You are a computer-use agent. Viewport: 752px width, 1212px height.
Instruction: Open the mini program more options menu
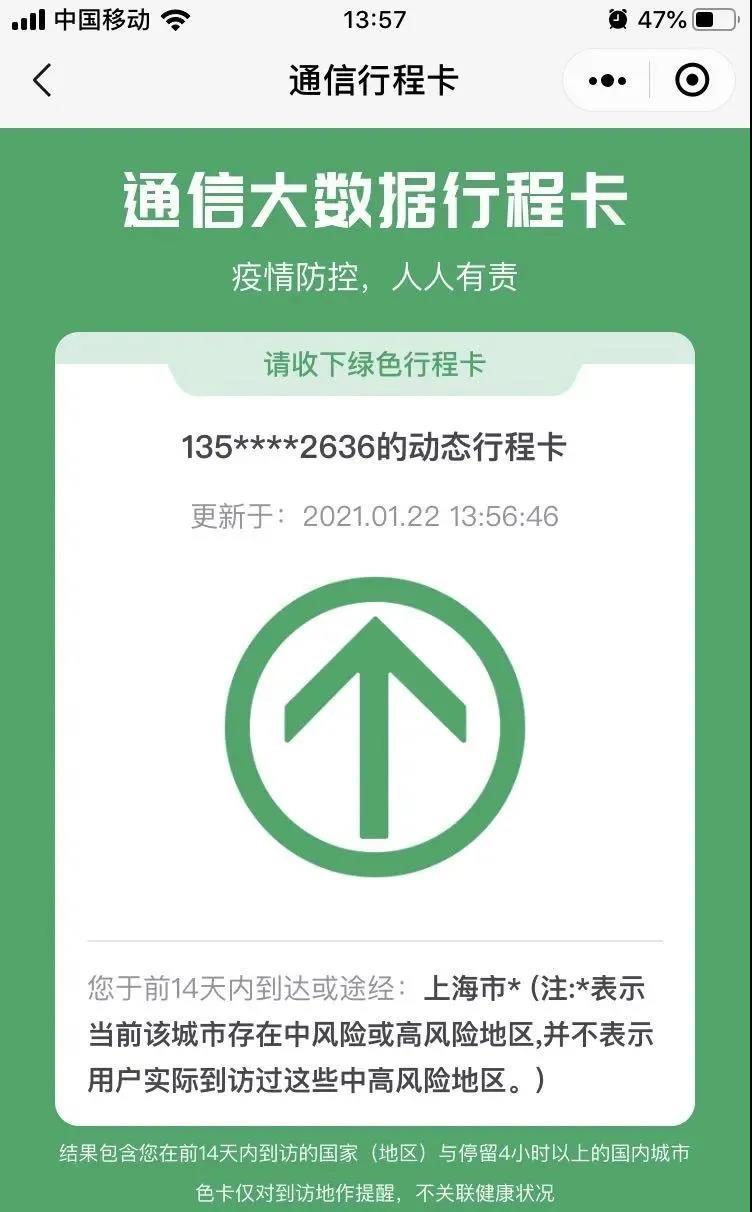pyautogui.click(x=607, y=80)
